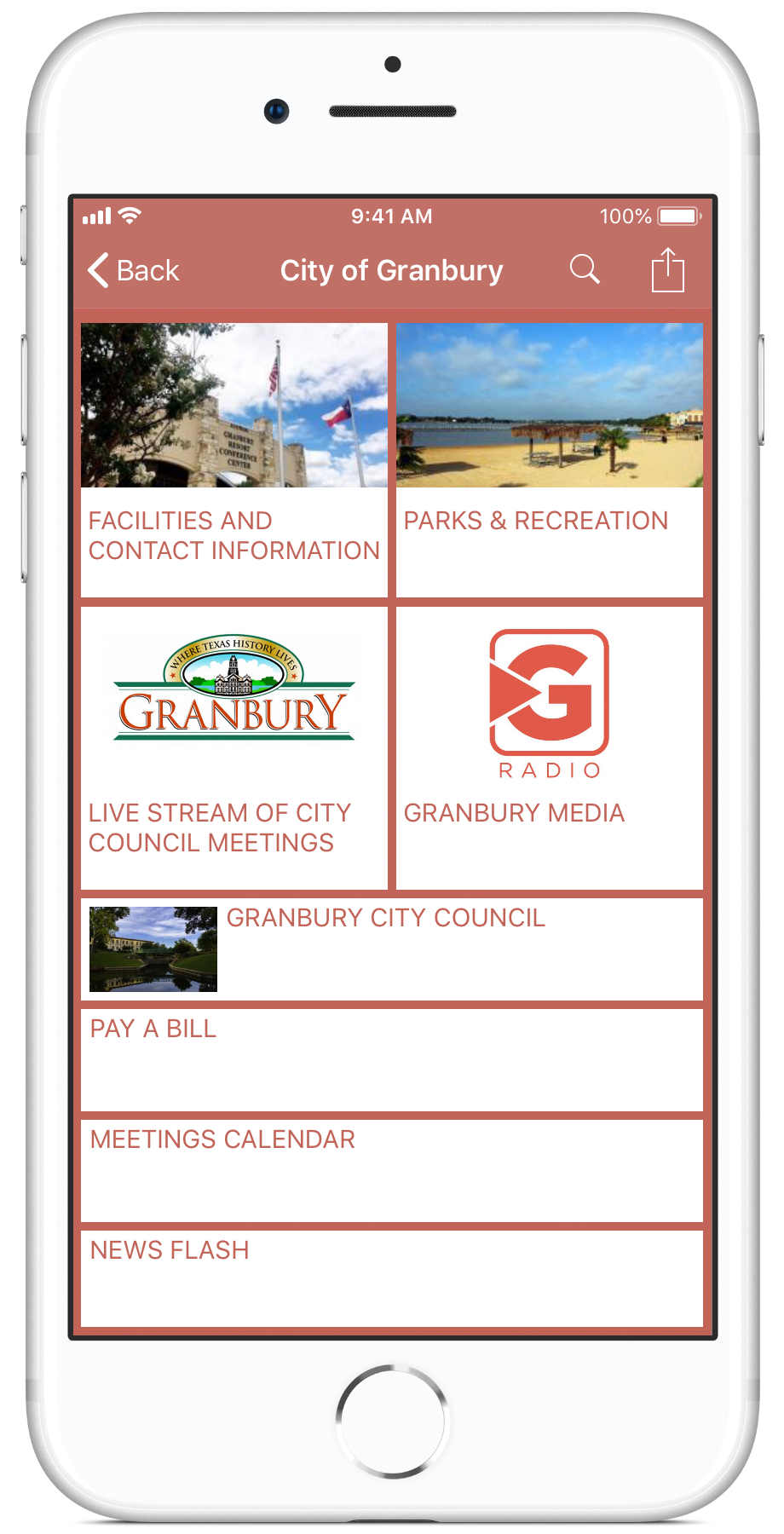Open Facilities and Contact Information tile
The image size is (784, 1534).
coord(234,460)
